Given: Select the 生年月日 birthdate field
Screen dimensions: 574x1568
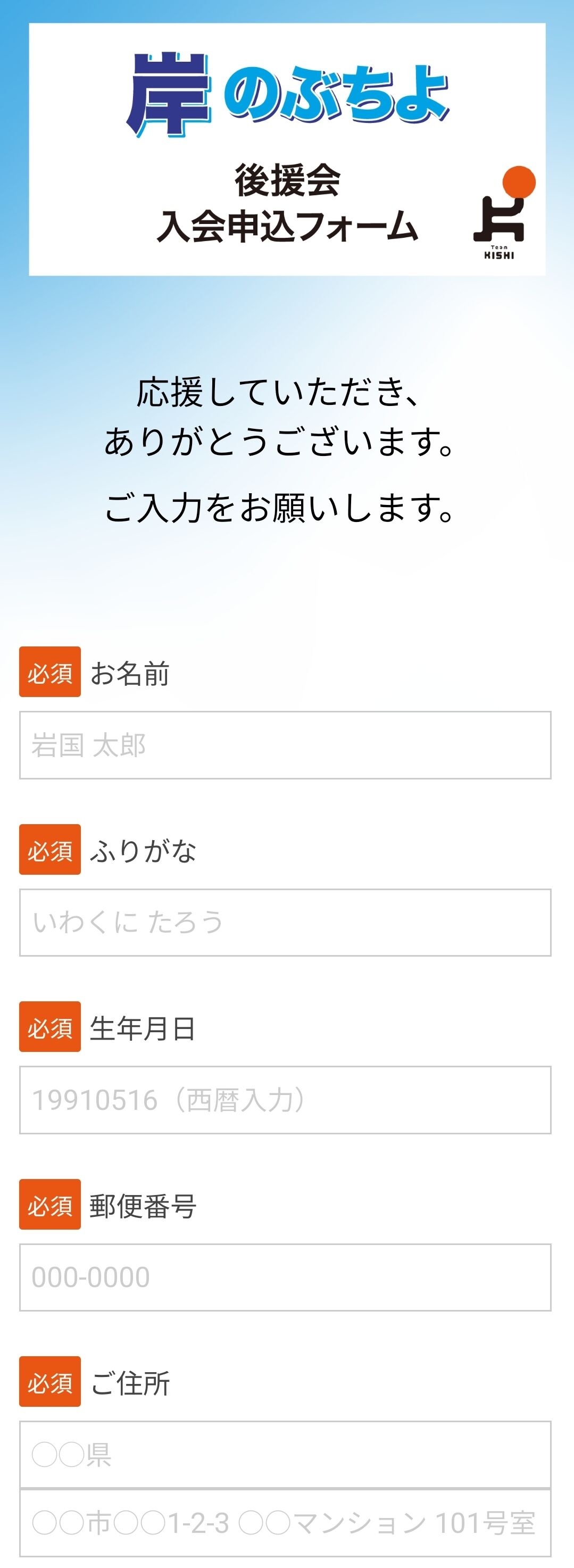Looking at the screenshot, I should point(285,1100).
